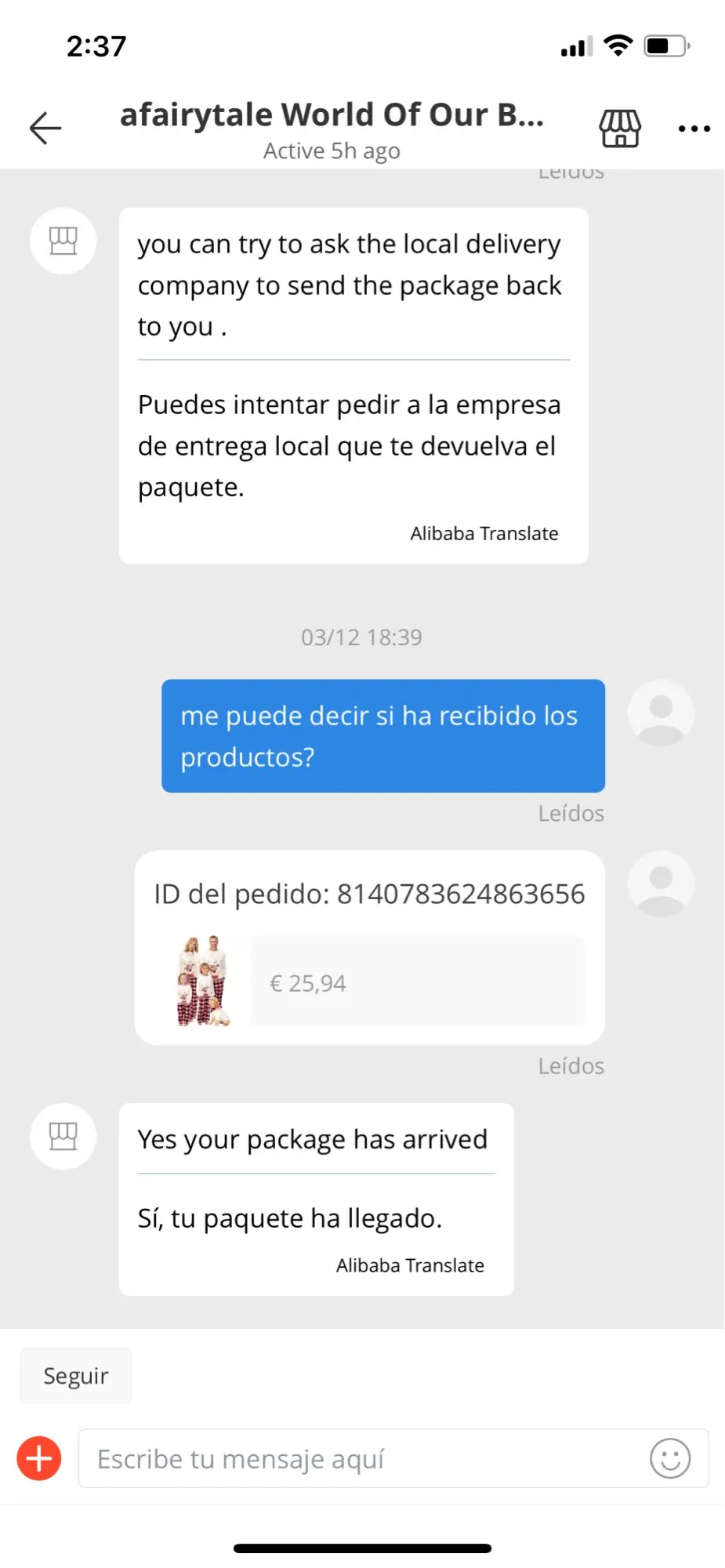The image size is (725, 1568).
Task: Open attachments with the red plus button
Action: click(39, 1458)
